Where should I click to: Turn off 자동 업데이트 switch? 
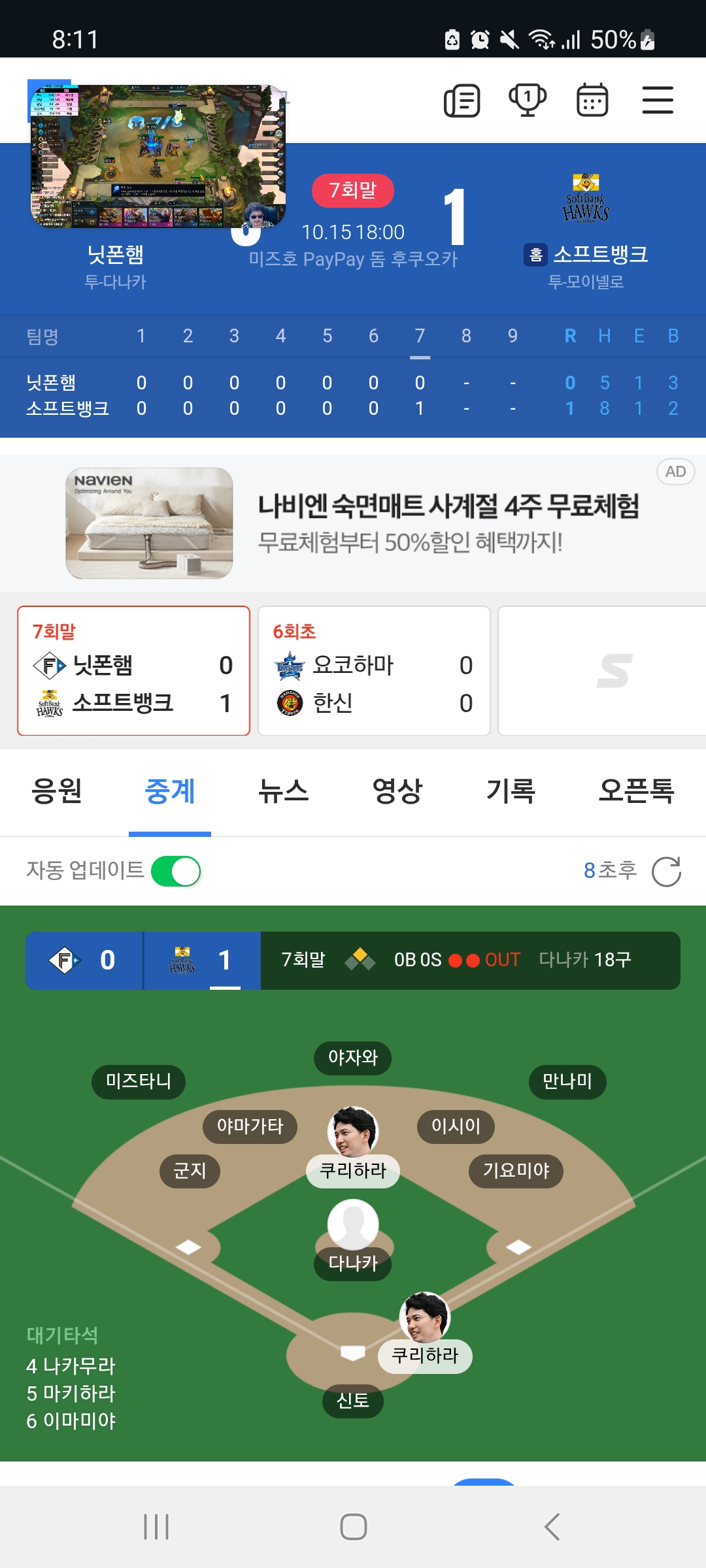pyautogui.click(x=176, y=872)
